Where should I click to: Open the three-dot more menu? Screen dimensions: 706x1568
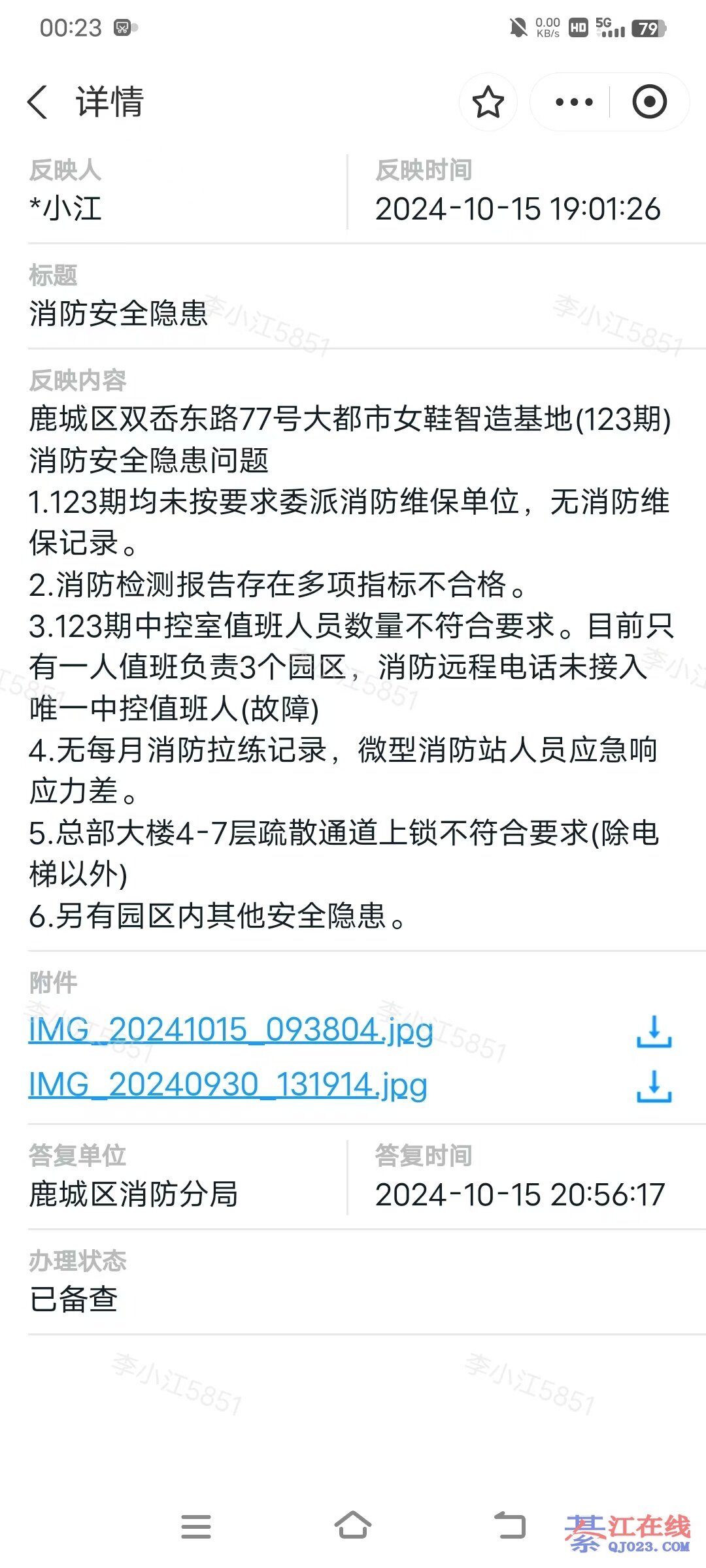pyautogui.click(x=573, y=103)
